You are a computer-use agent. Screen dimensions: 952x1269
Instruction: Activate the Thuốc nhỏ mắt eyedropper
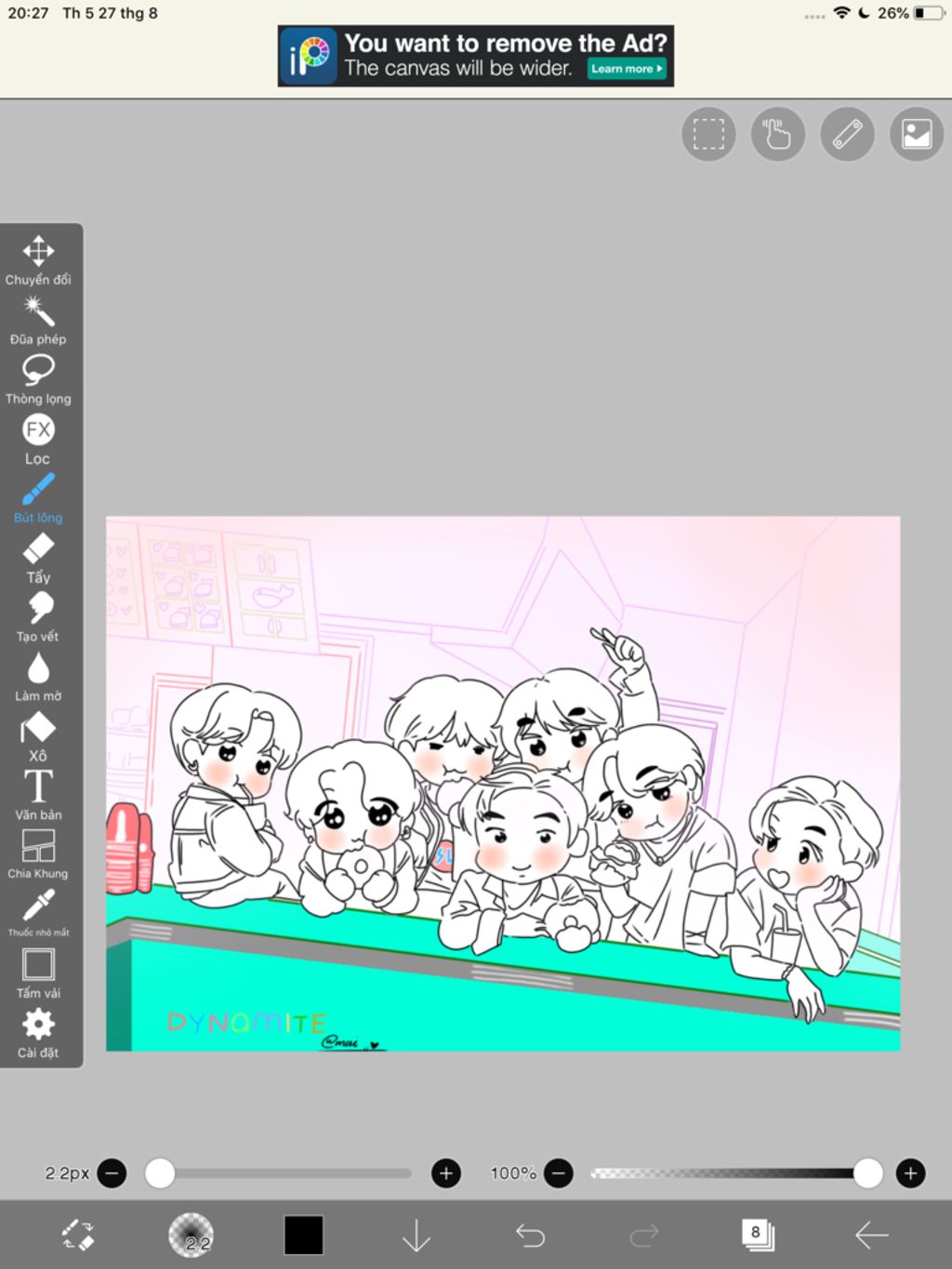(38, 913)
